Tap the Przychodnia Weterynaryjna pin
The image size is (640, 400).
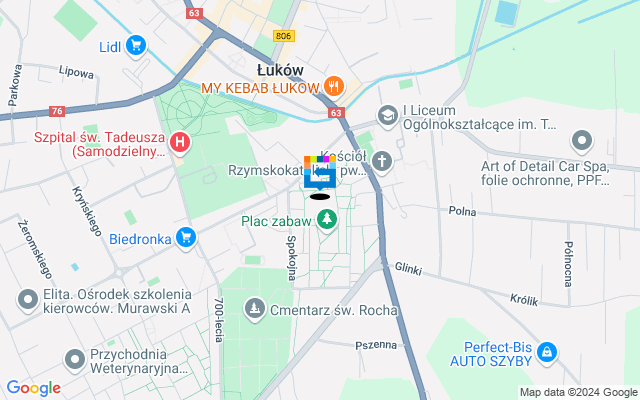tap(74, 358)
